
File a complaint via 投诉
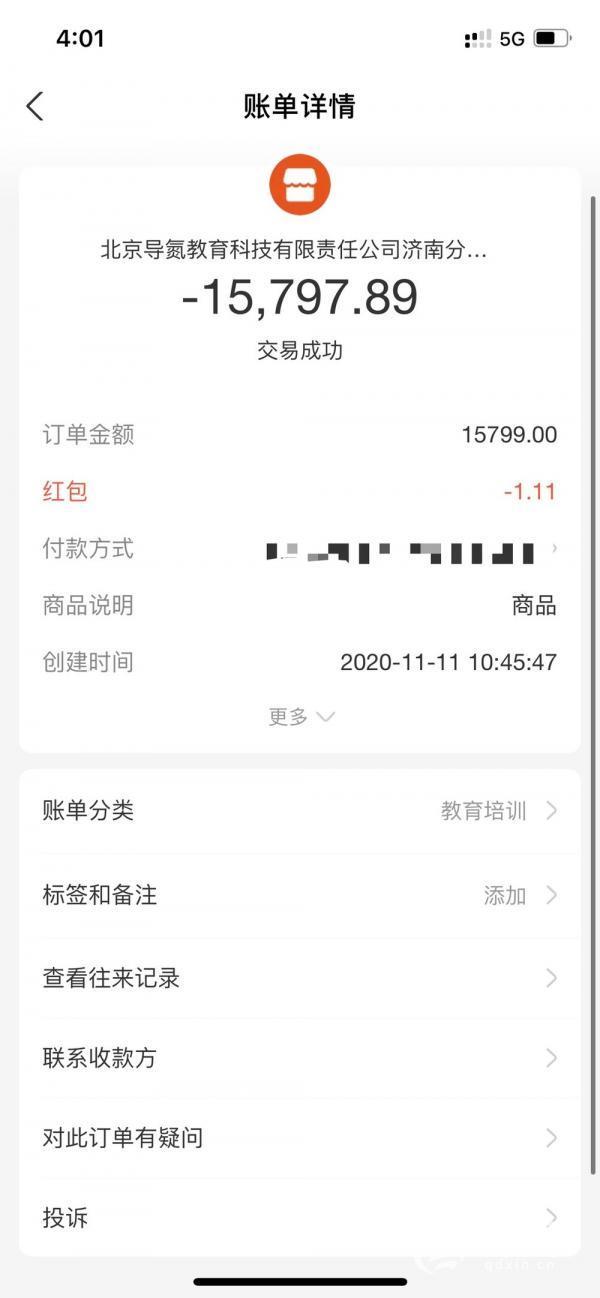(300, 1218)
